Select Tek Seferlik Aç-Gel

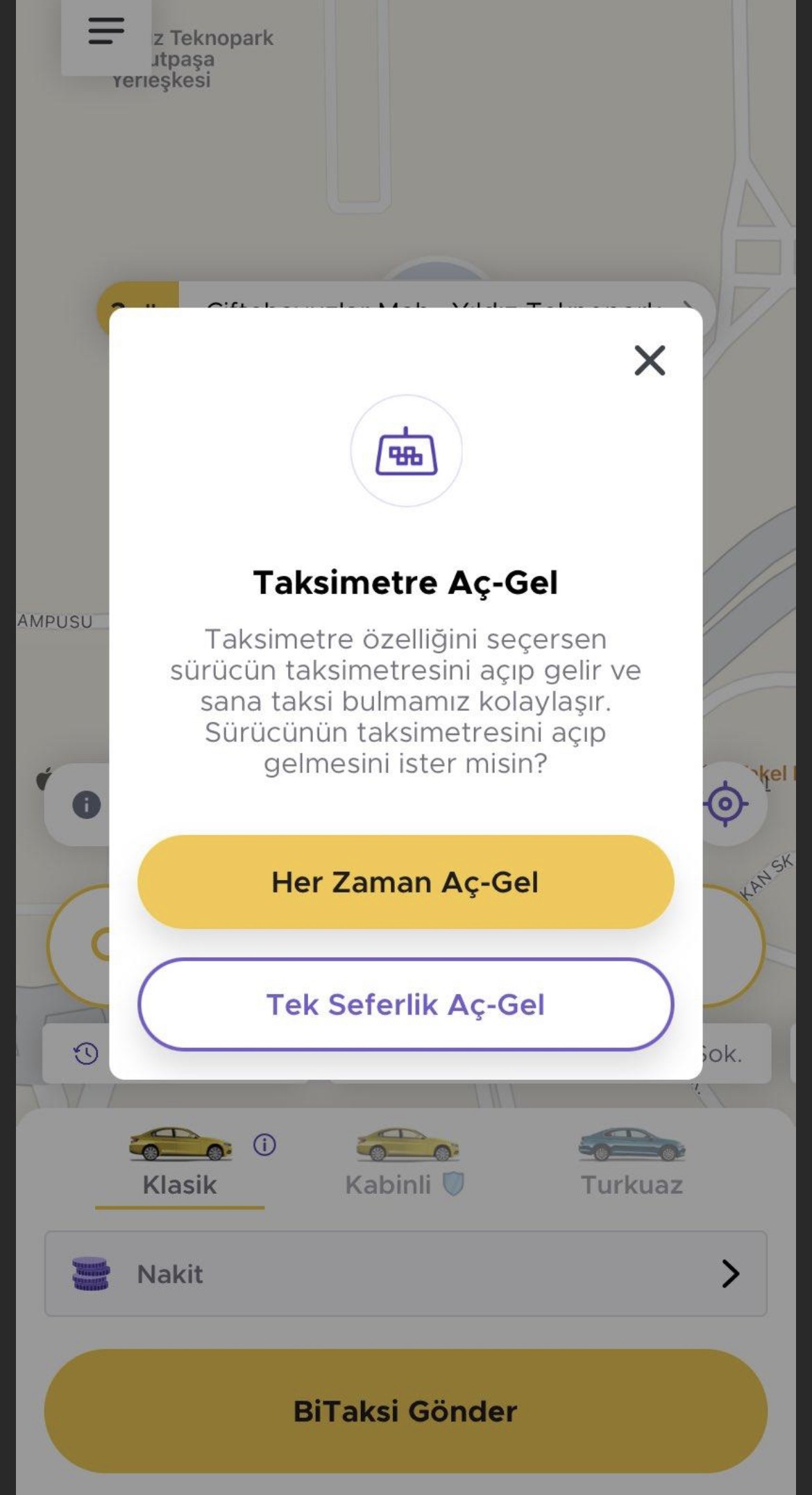(x=405, y=1004)
